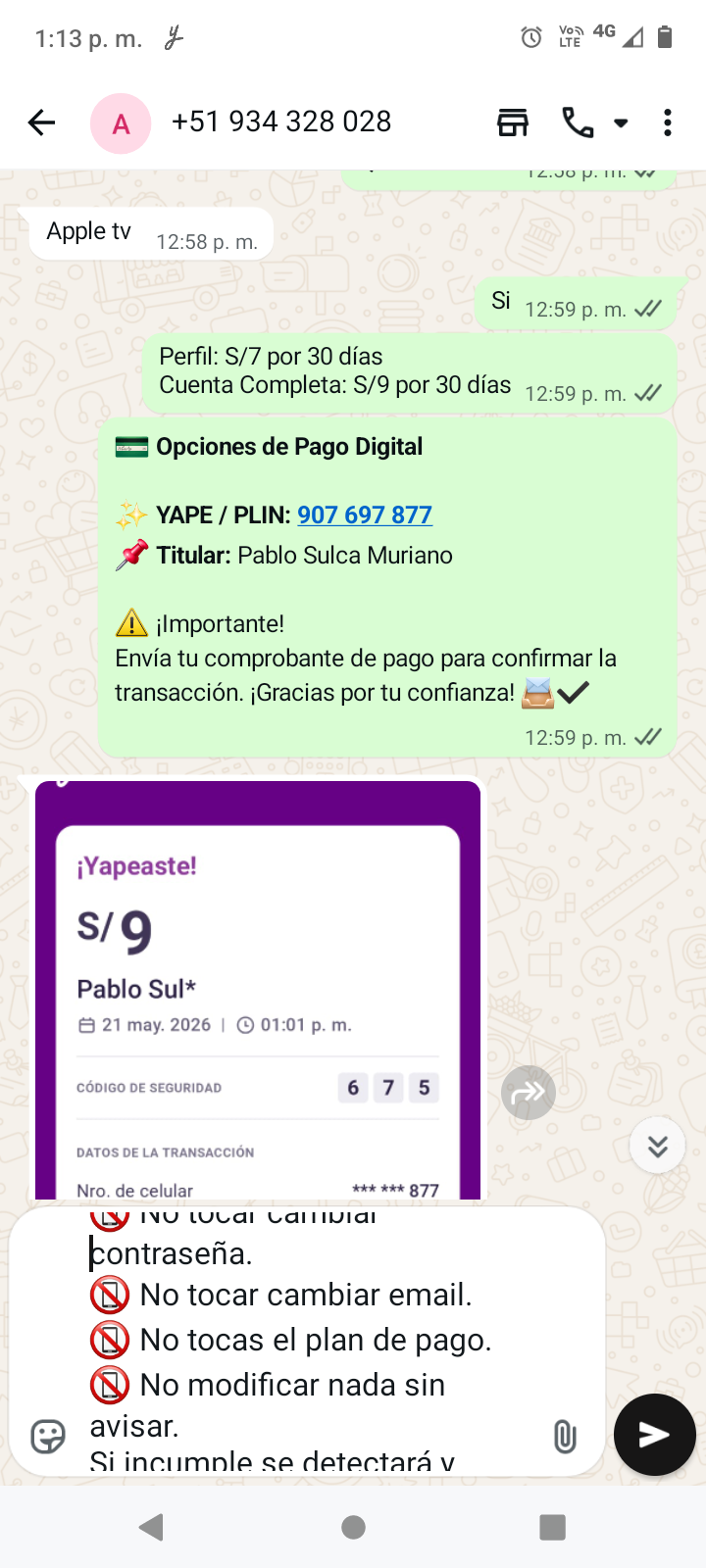Open contact info for +51 934 328 028
This screenshot has height=1568, width=706.
(281, 122)
